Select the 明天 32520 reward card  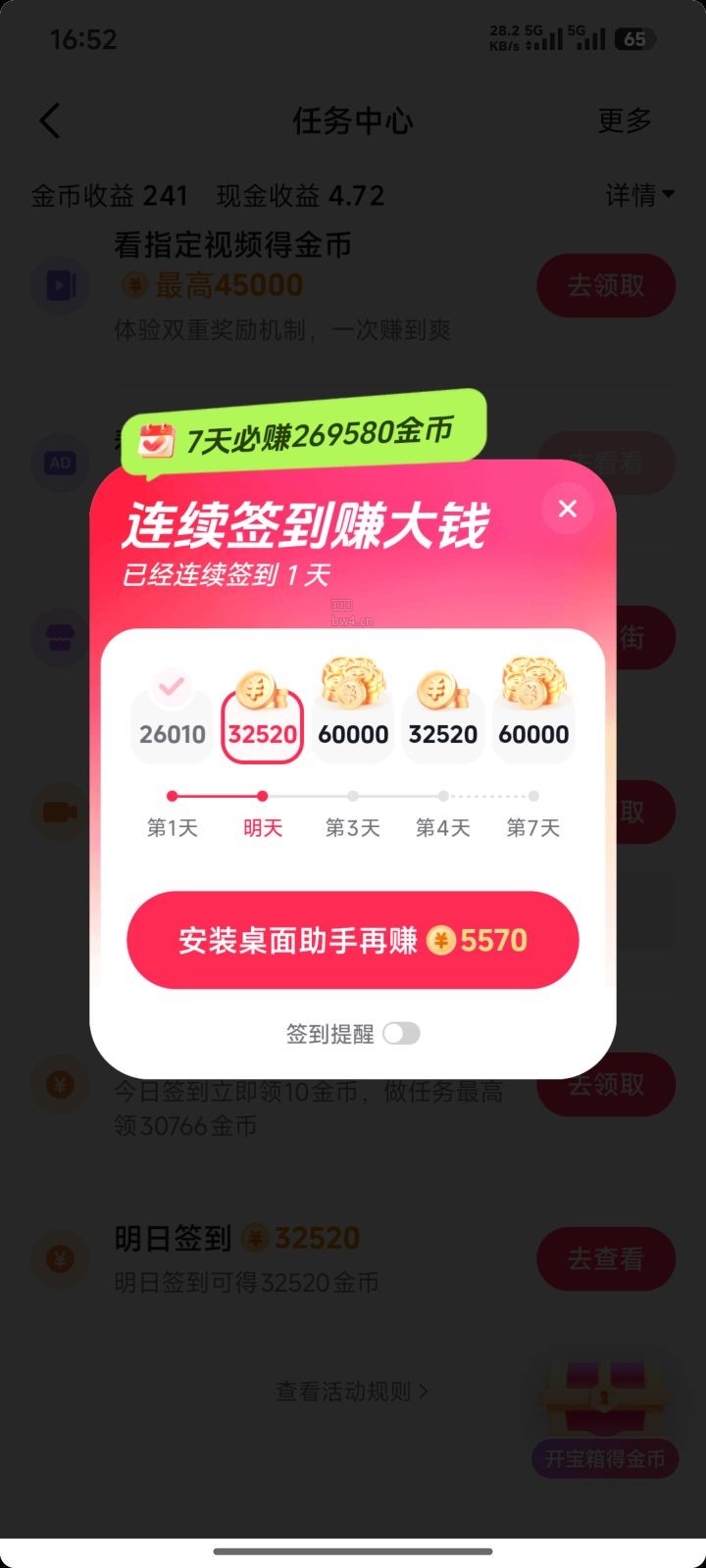pyautogui.click(x=263, y=718)
